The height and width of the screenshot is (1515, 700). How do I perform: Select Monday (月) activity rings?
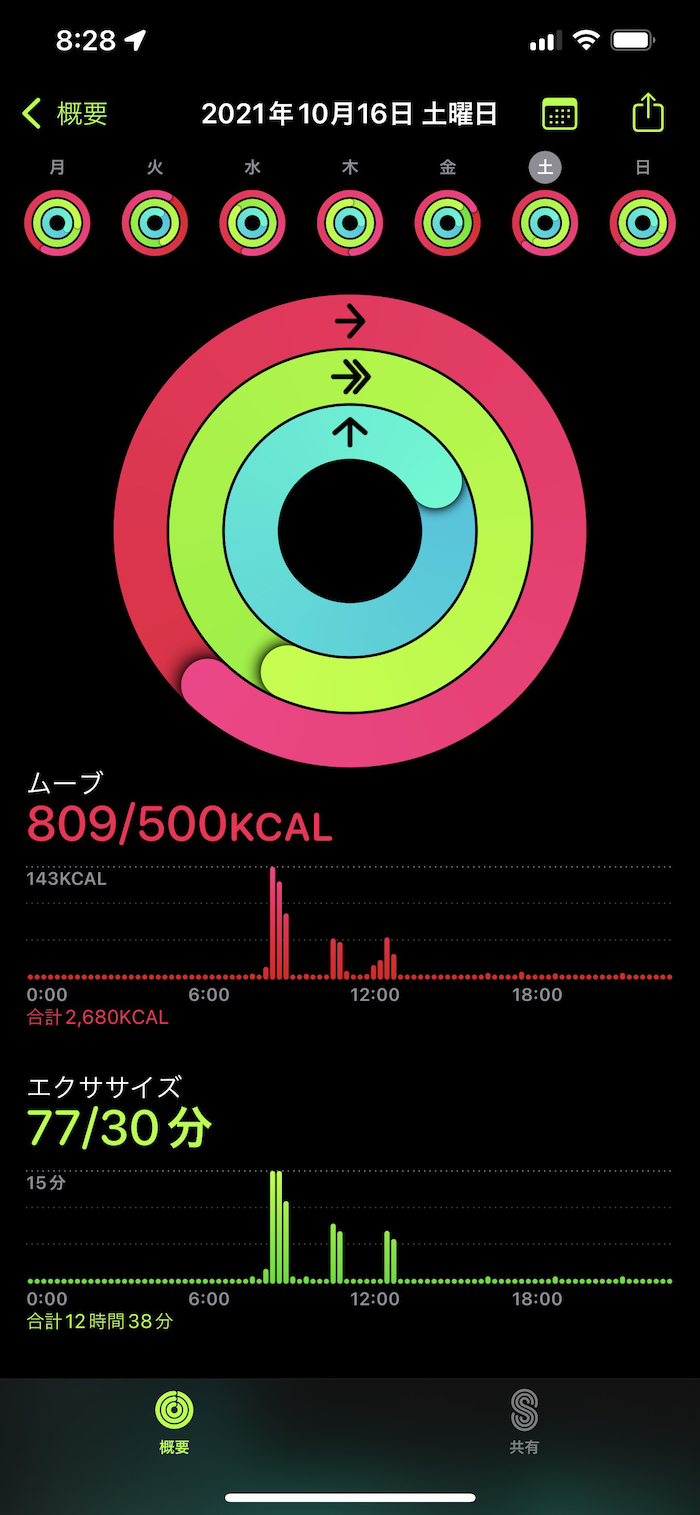tap(58, 222)
